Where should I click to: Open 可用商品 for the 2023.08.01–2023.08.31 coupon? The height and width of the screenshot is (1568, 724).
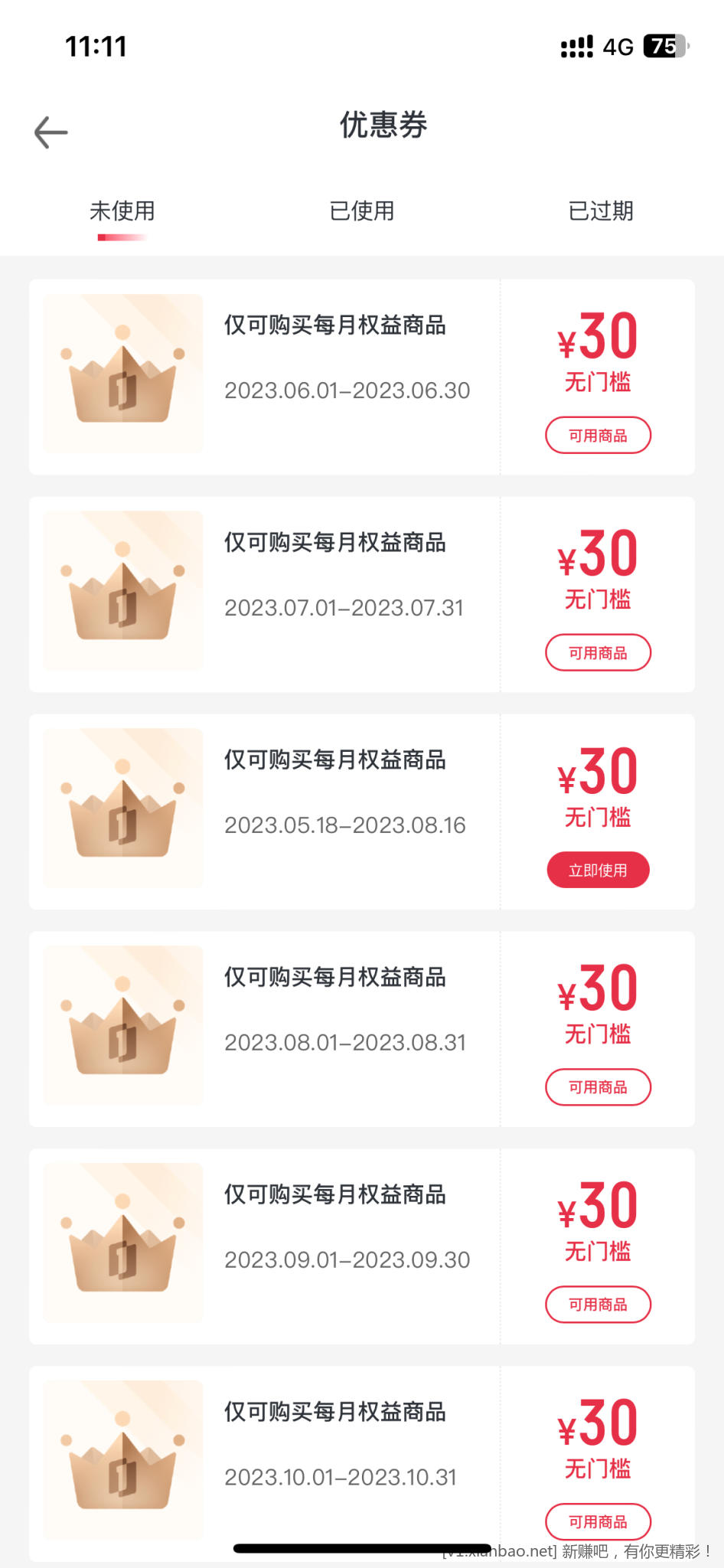click(598, 1087)
